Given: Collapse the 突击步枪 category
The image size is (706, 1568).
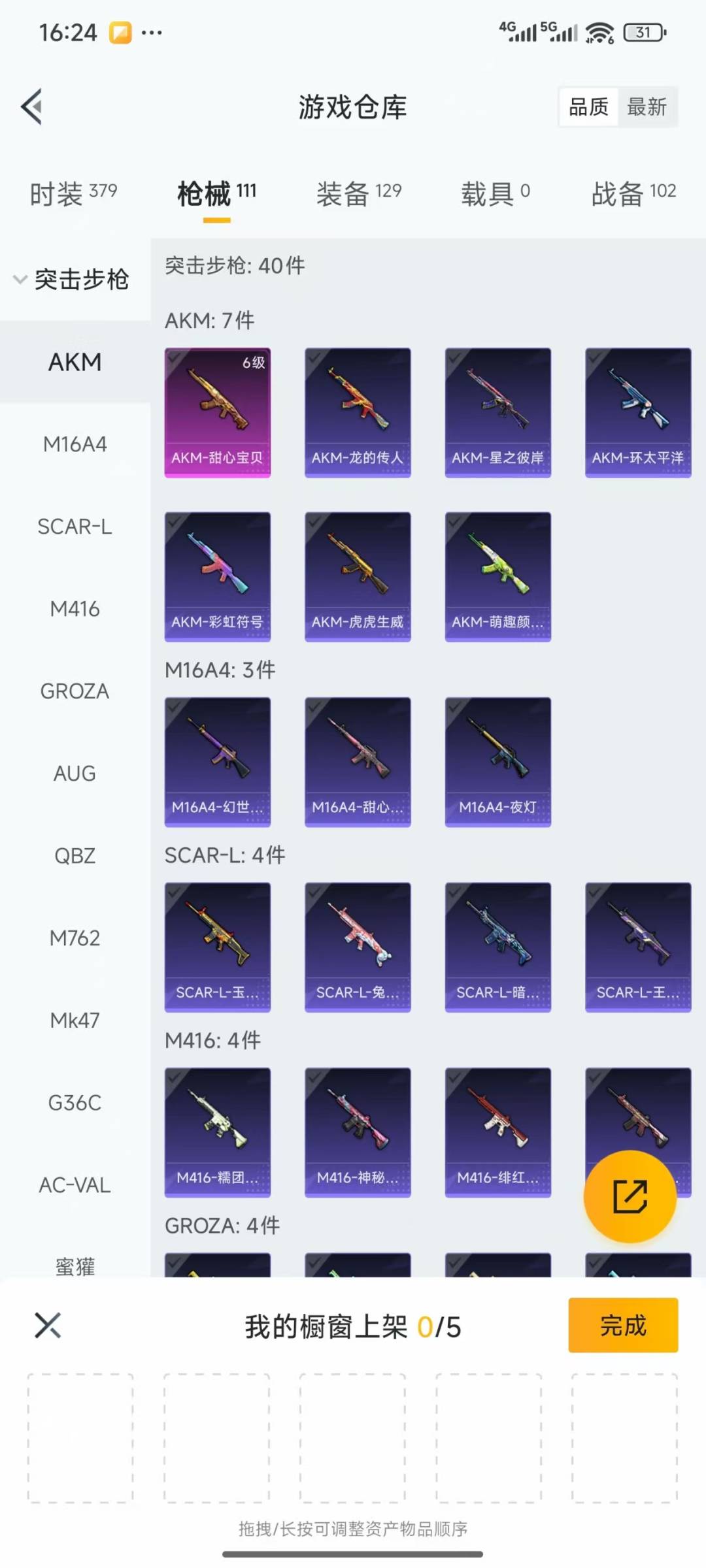Looking at the screenshot, I should point(72,280).
